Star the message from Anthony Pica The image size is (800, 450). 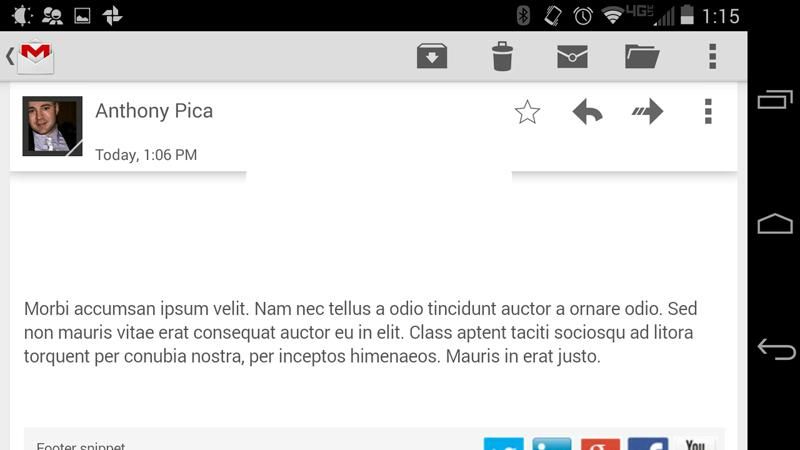pos(527,112)
